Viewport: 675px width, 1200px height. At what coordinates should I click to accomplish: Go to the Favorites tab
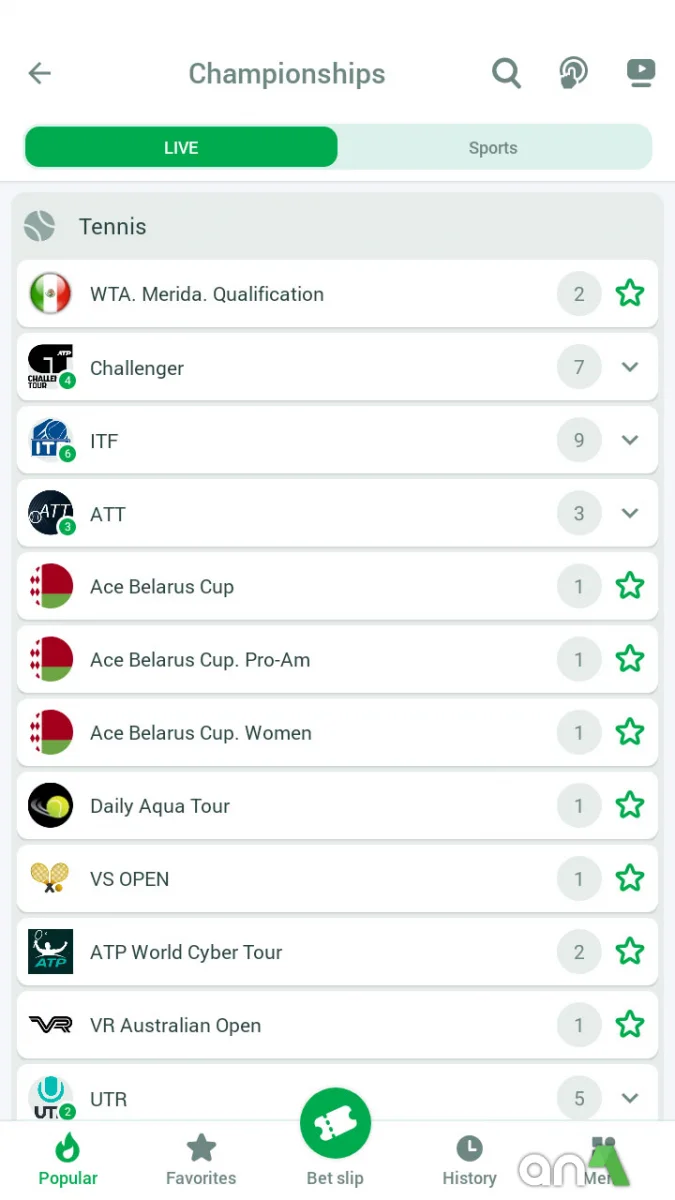click(201, 1160)
